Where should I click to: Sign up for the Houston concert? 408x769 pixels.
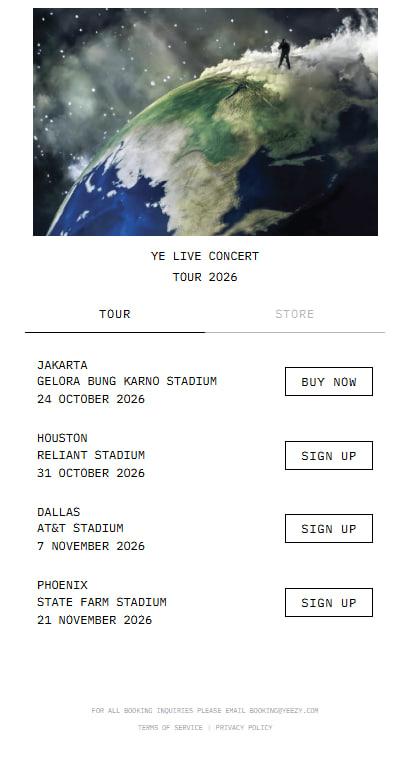tap(329, 456)
